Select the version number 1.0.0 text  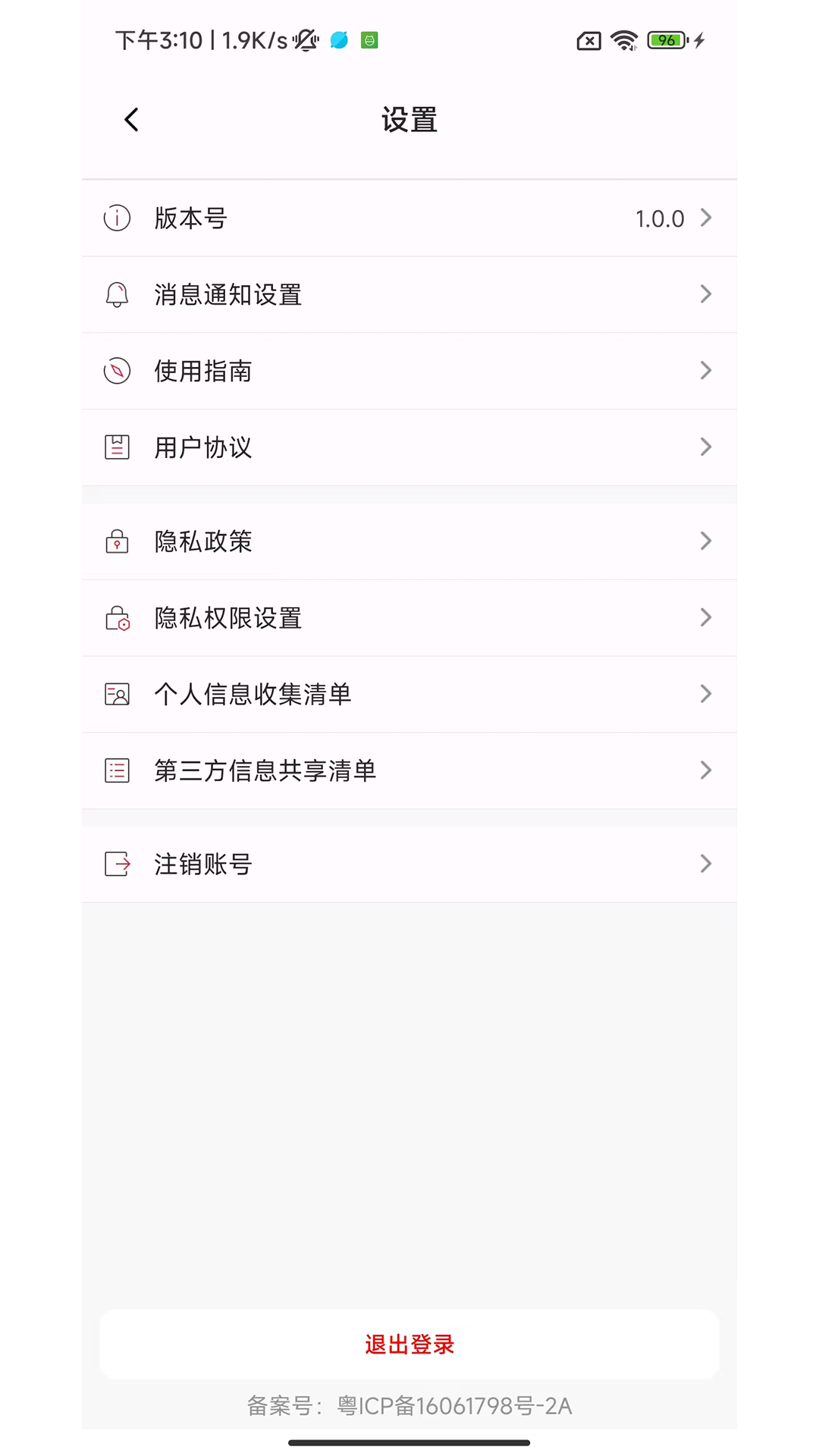coord(659,218)
